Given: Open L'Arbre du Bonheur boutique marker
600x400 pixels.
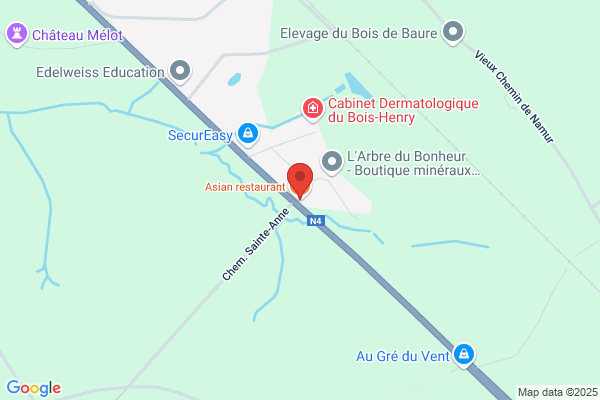Looking at the screenshot, I should click(x=332, y=162).
